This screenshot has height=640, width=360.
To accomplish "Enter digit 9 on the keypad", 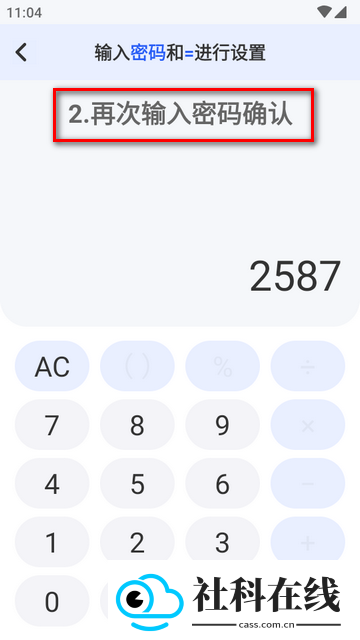I will click(x=222, y=425).
